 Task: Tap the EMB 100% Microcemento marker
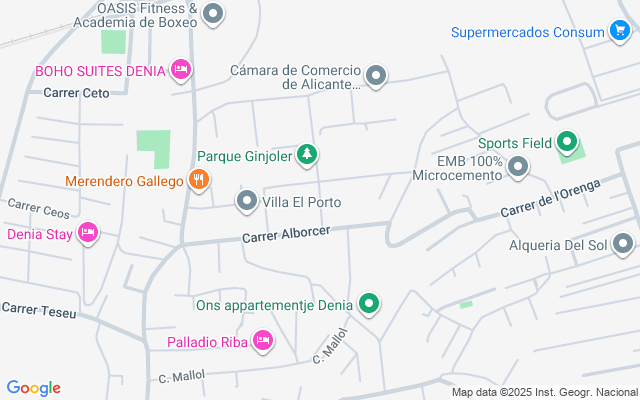point(518,166)
